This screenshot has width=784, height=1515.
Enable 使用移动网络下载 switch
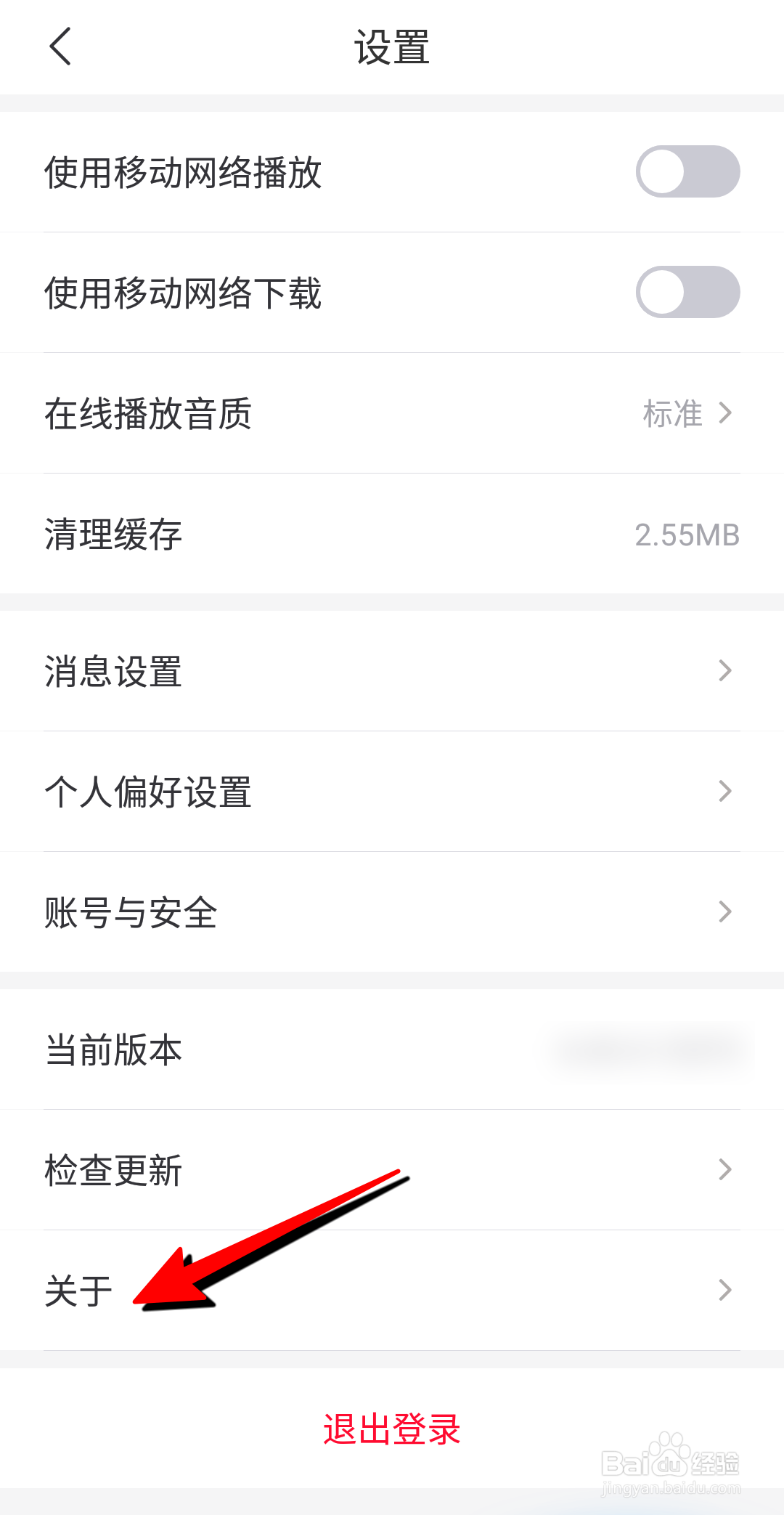pyautogui.click(x=687, y=292)
